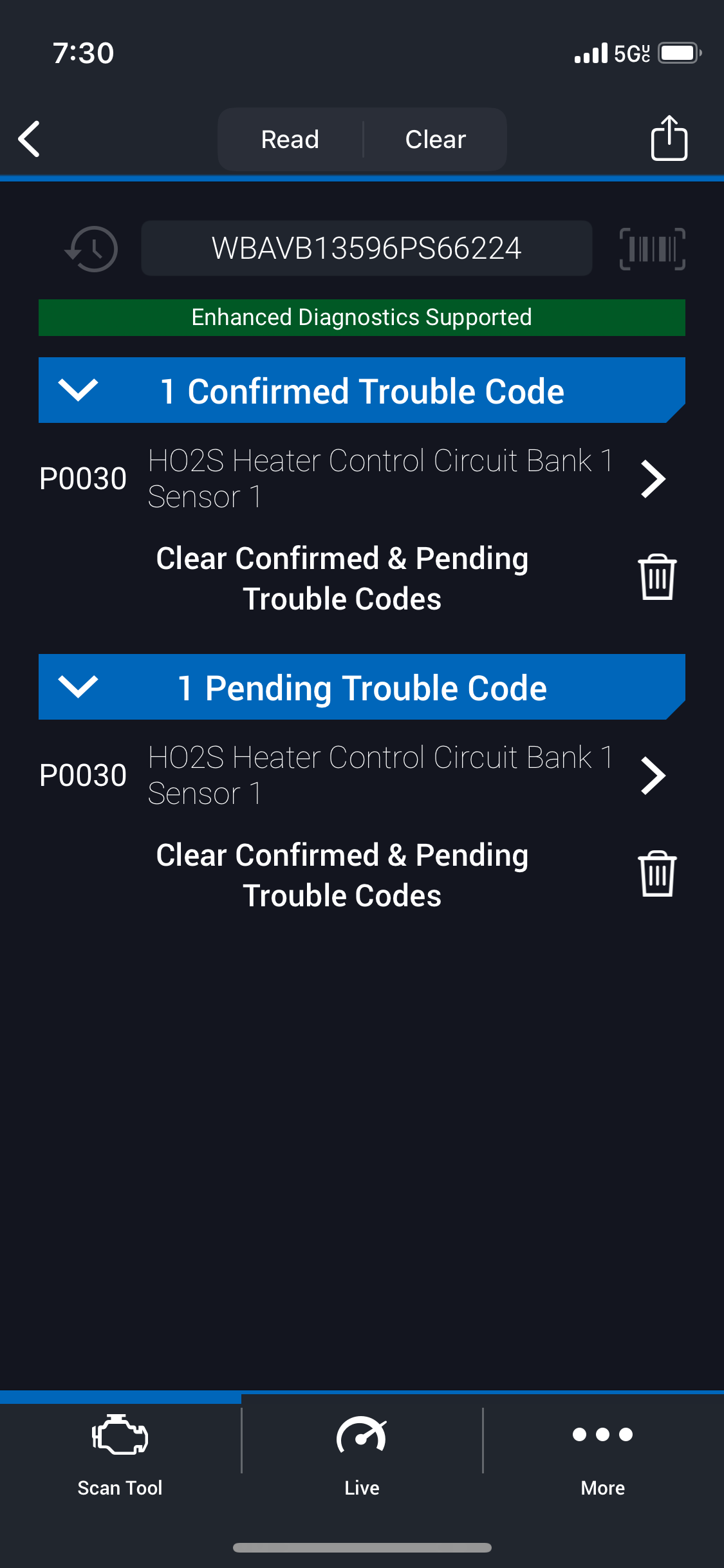Scan VIN with the barcode icon
The image size is (724, 1568).
click(x=652, y=248)
